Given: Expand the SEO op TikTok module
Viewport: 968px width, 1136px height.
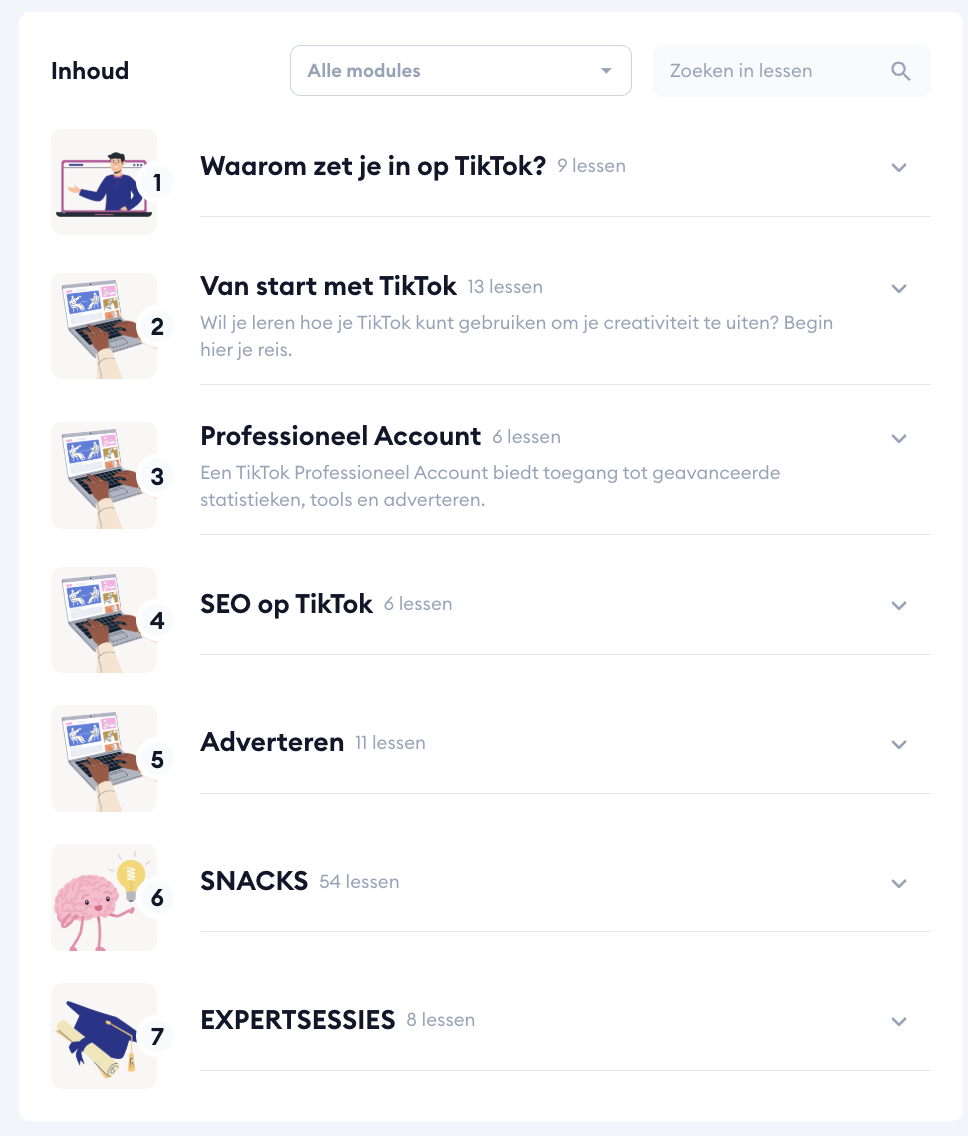Looking at the screenshot, I should [898, 605].
